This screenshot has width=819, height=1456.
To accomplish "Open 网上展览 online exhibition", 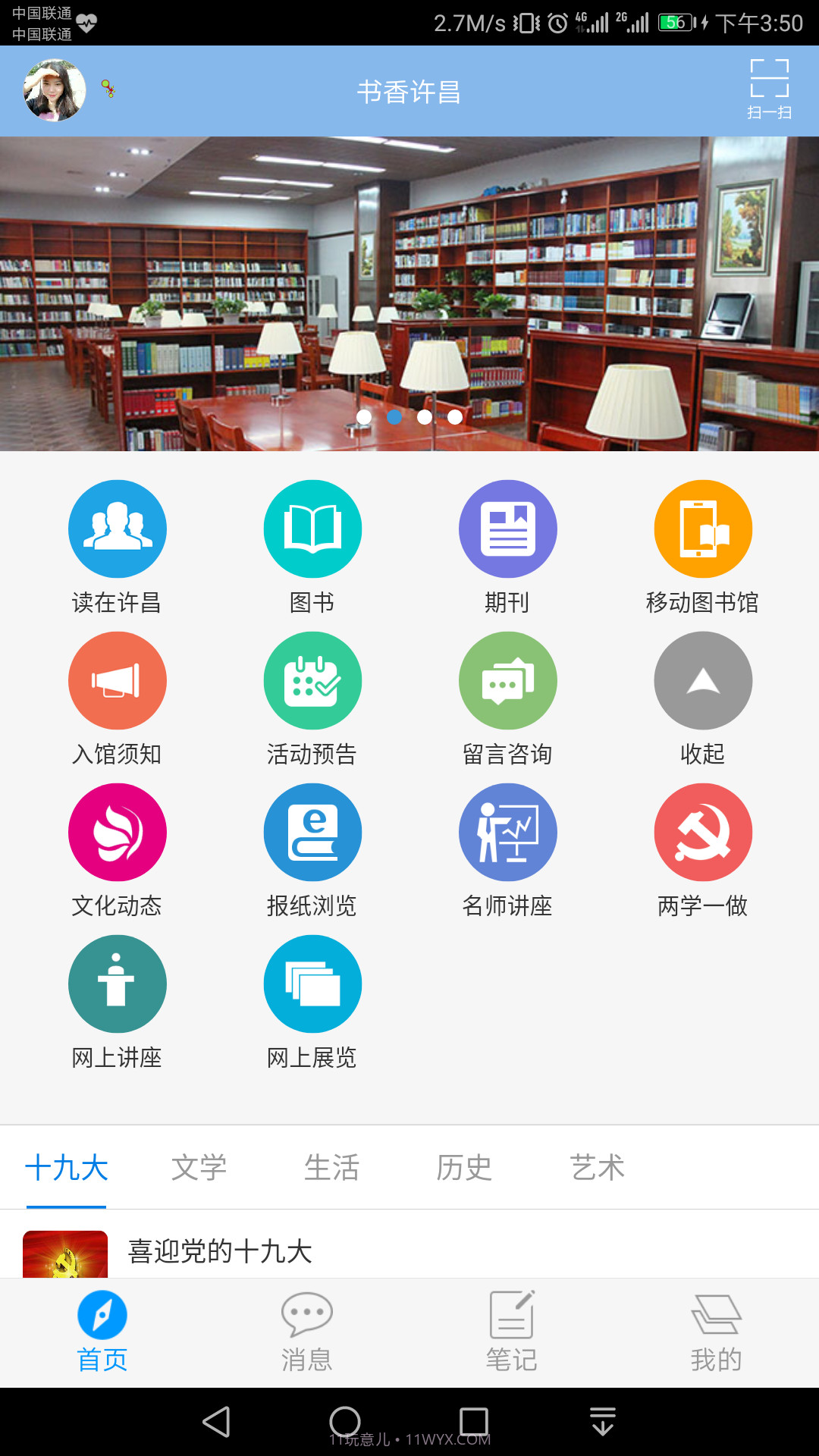I will 312,1001.
